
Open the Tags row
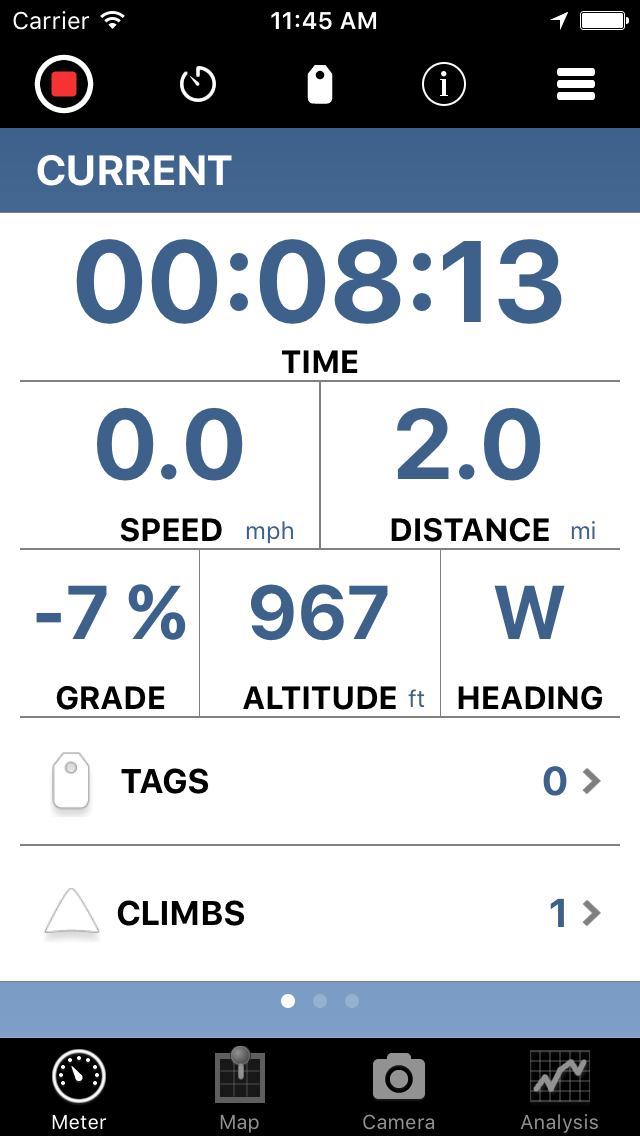click(x=320, y=781)
